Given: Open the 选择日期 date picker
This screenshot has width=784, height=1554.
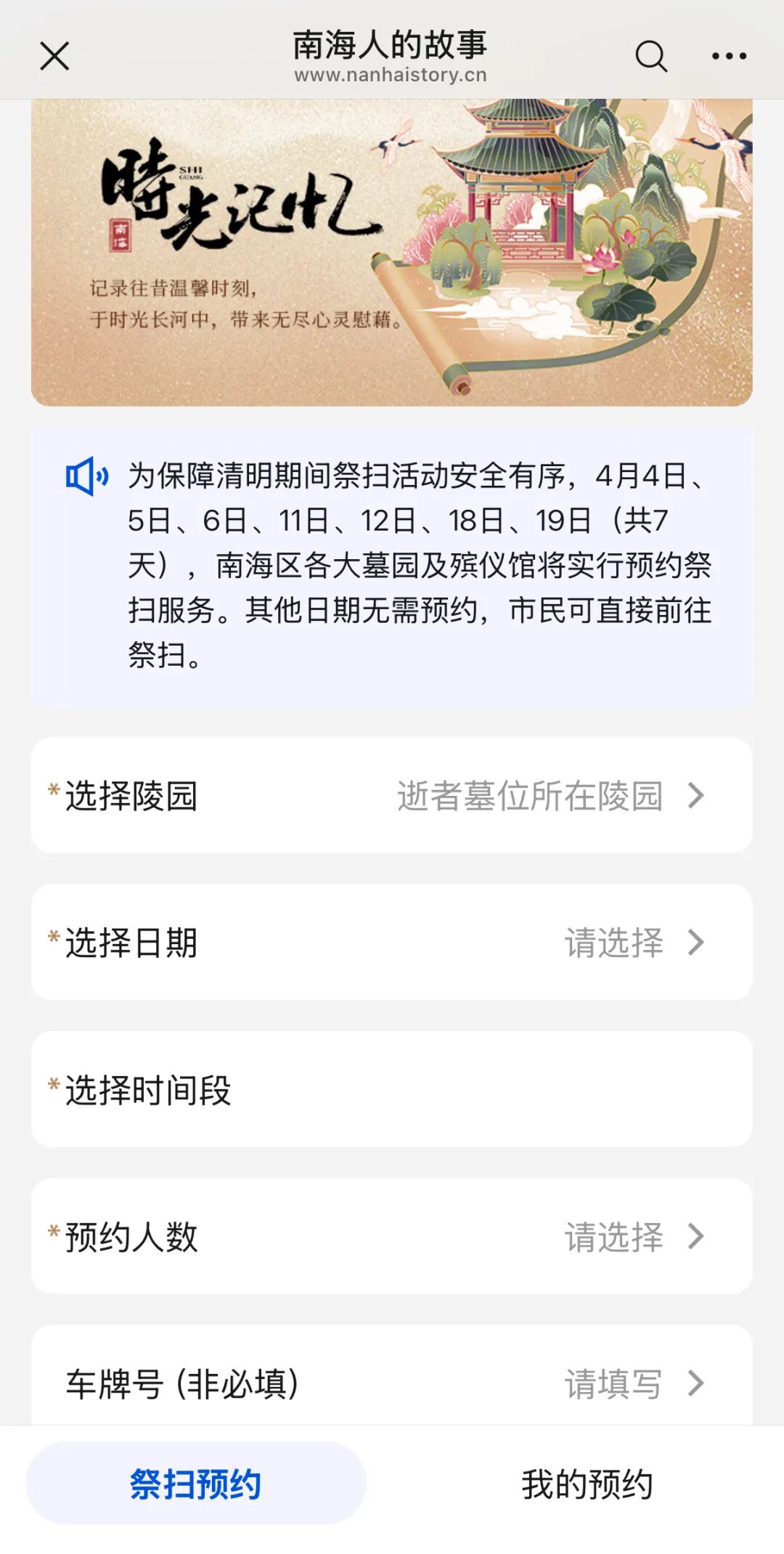Looking at the screenshot, I should click(x=392, y=942).
